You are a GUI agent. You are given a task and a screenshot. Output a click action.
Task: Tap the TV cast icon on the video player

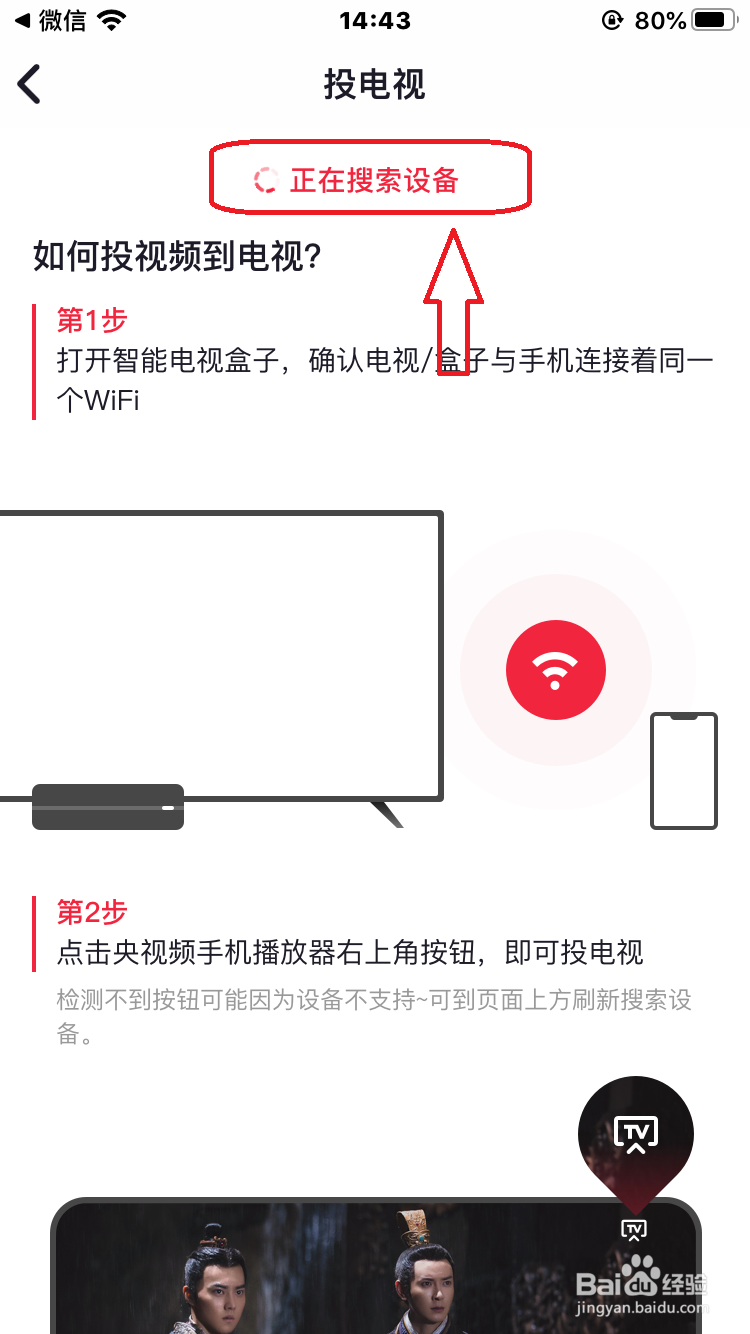point(635,1229)
